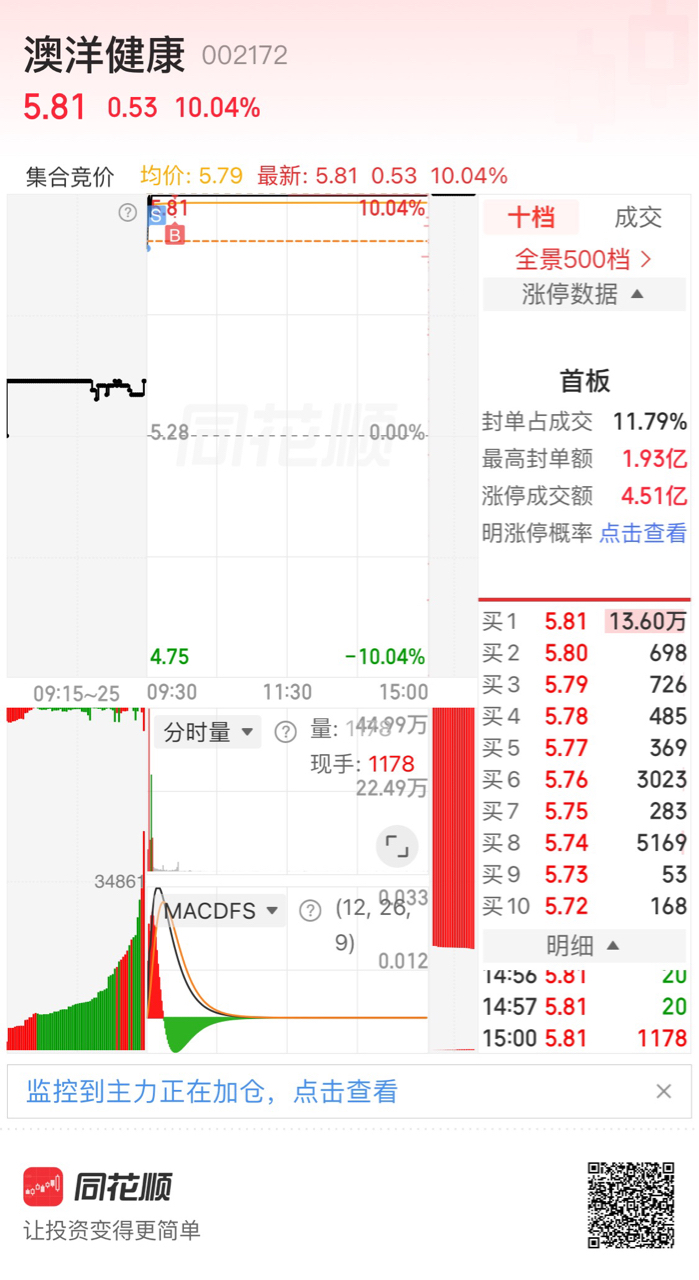This screenshot has width=699, height=1280.
Task: Open the 监控到主力正在加仓 banner
Action: 212,1091
